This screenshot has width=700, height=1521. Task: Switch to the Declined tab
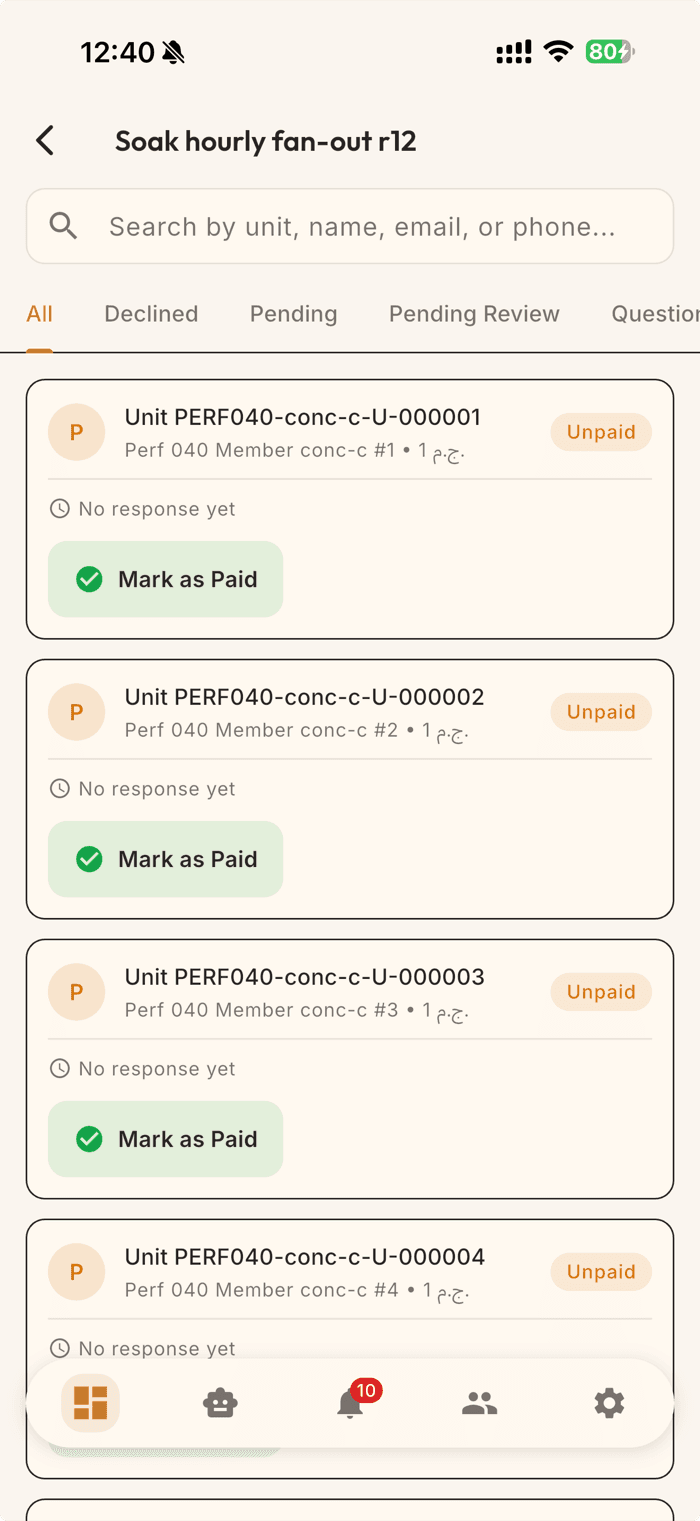point(151,314)
